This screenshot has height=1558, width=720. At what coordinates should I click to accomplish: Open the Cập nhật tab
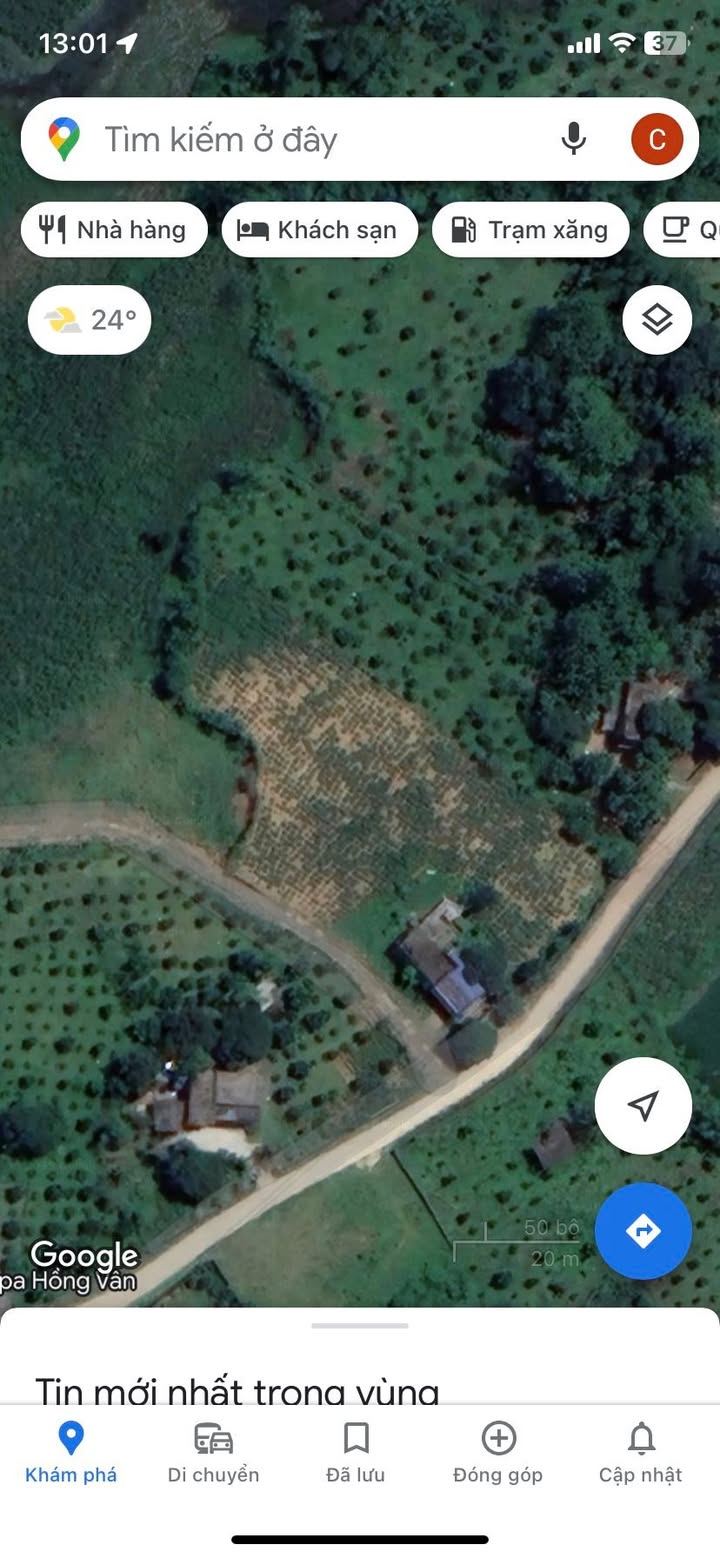click(641, 1453)
